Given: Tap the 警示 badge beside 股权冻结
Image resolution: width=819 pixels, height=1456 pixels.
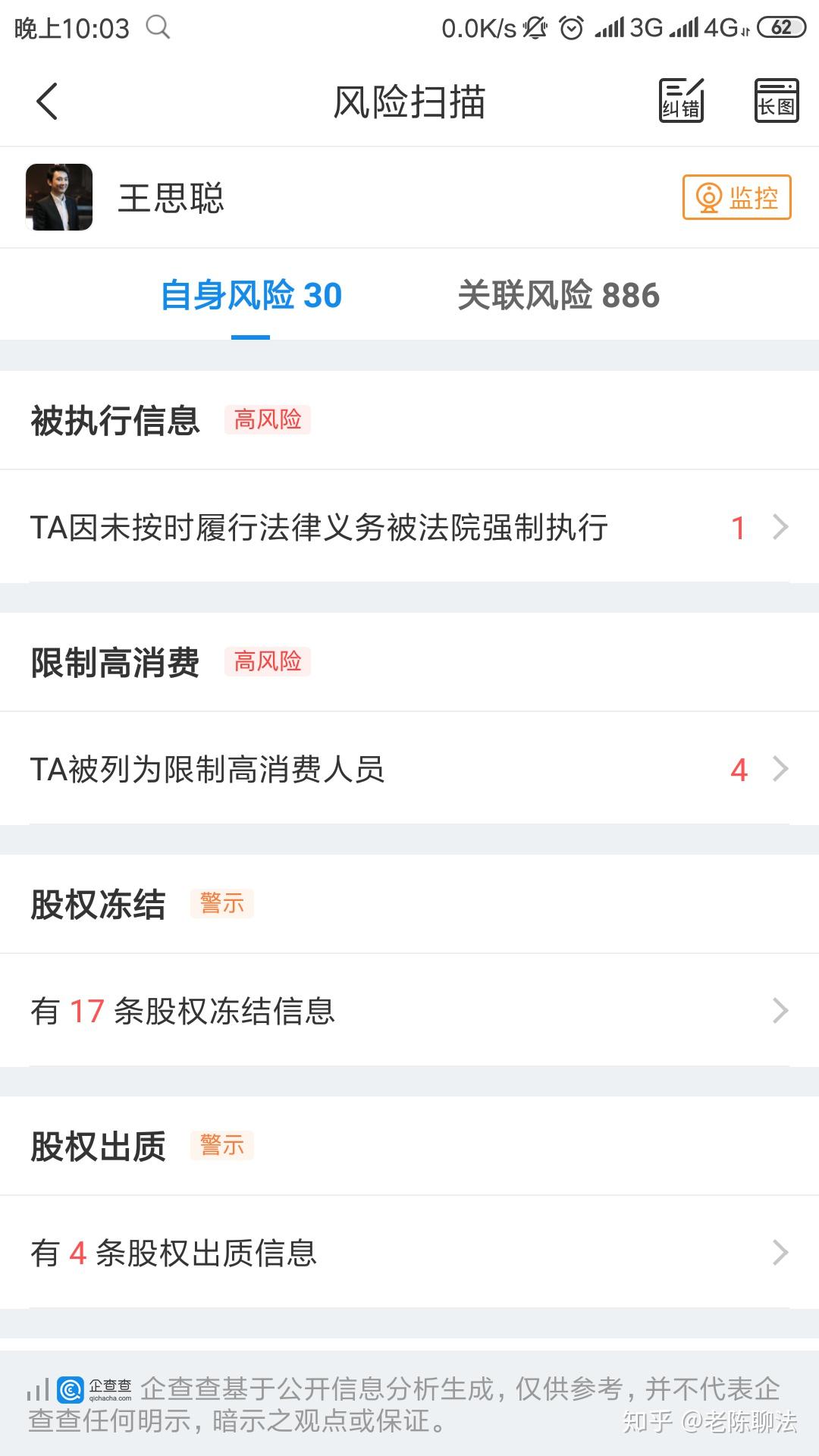Looking at the screenshot, I should pyautogui.click(x=222, y=904).
